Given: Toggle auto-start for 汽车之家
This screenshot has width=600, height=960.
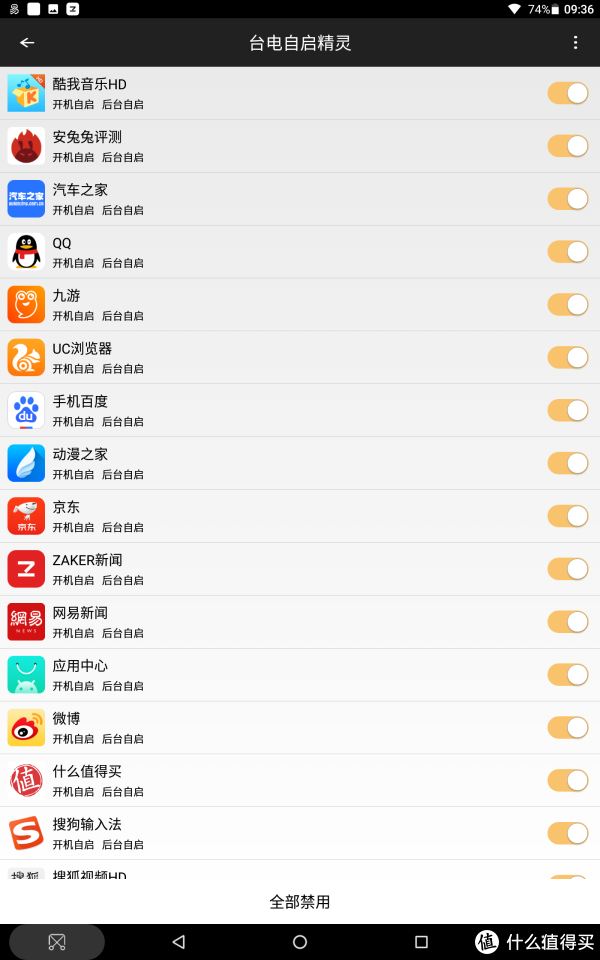Looking at the screenshot, I should pyautogui.click(x=568, y=199).
